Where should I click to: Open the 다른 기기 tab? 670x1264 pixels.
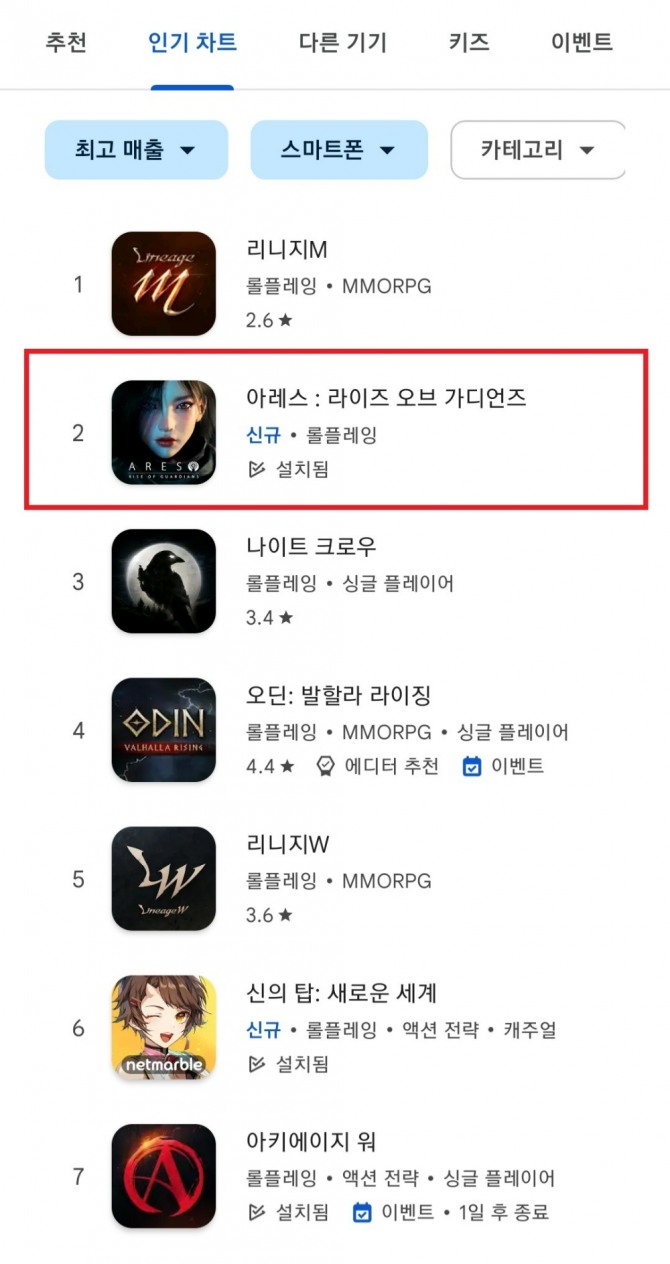pyautogui.click(x=342, y=43)
